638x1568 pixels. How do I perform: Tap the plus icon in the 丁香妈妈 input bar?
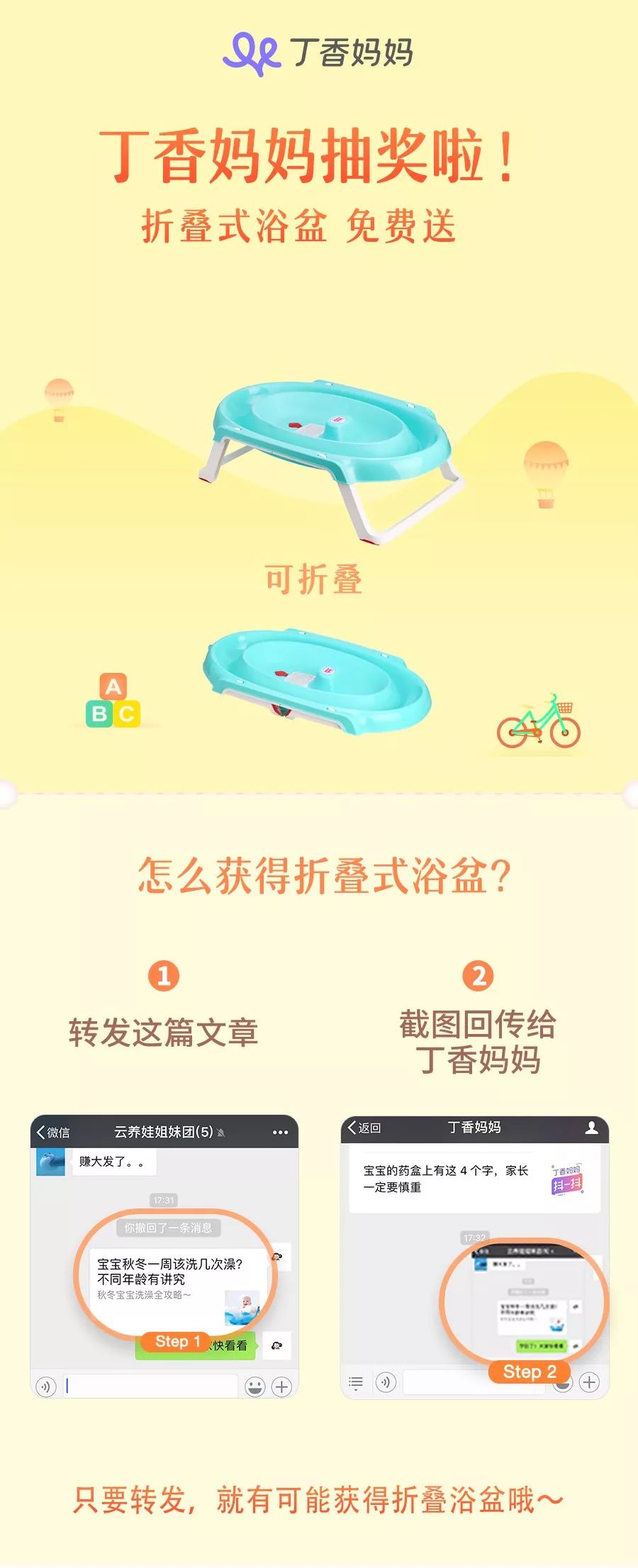(589, 1382)
